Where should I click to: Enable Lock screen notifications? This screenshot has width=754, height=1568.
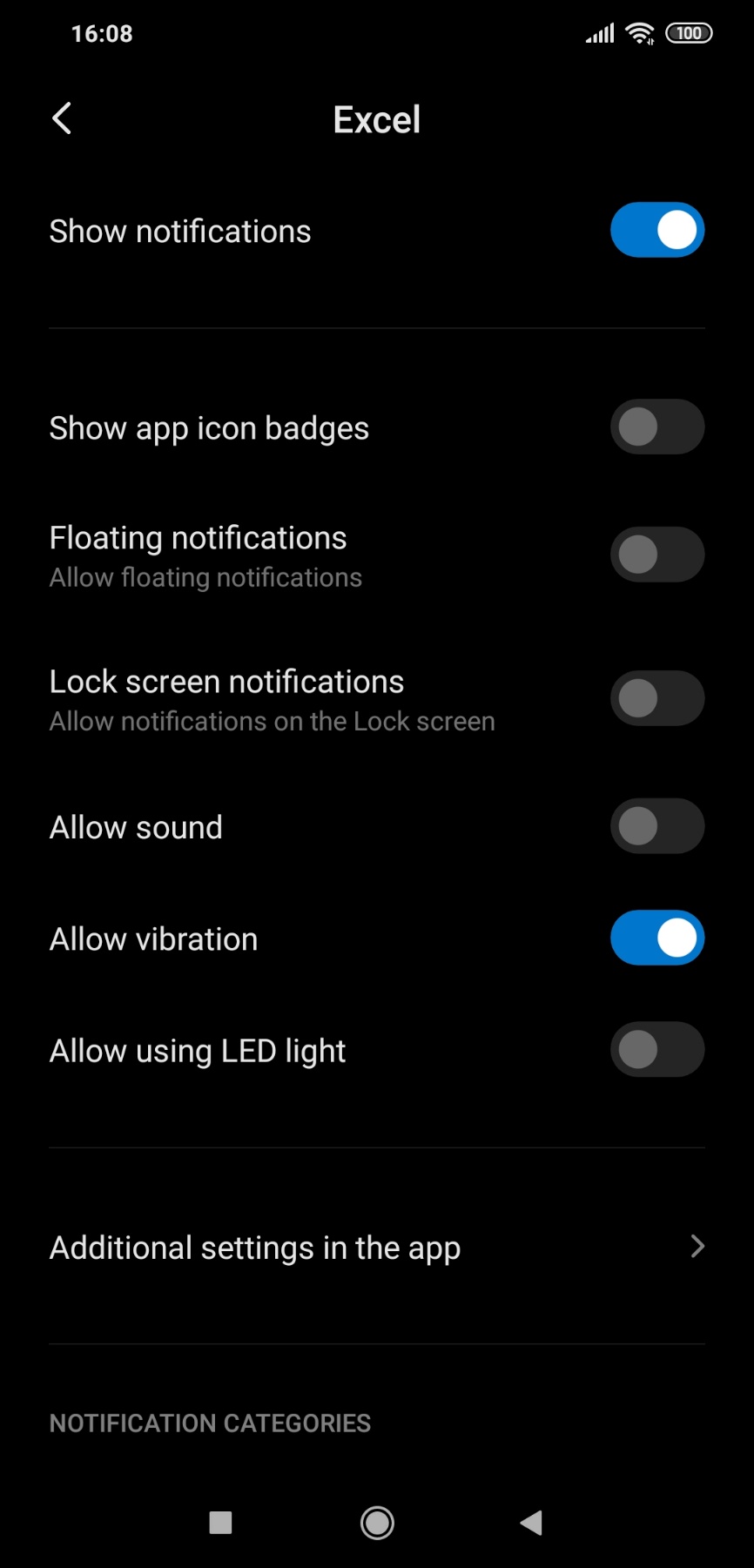(656, 698)
